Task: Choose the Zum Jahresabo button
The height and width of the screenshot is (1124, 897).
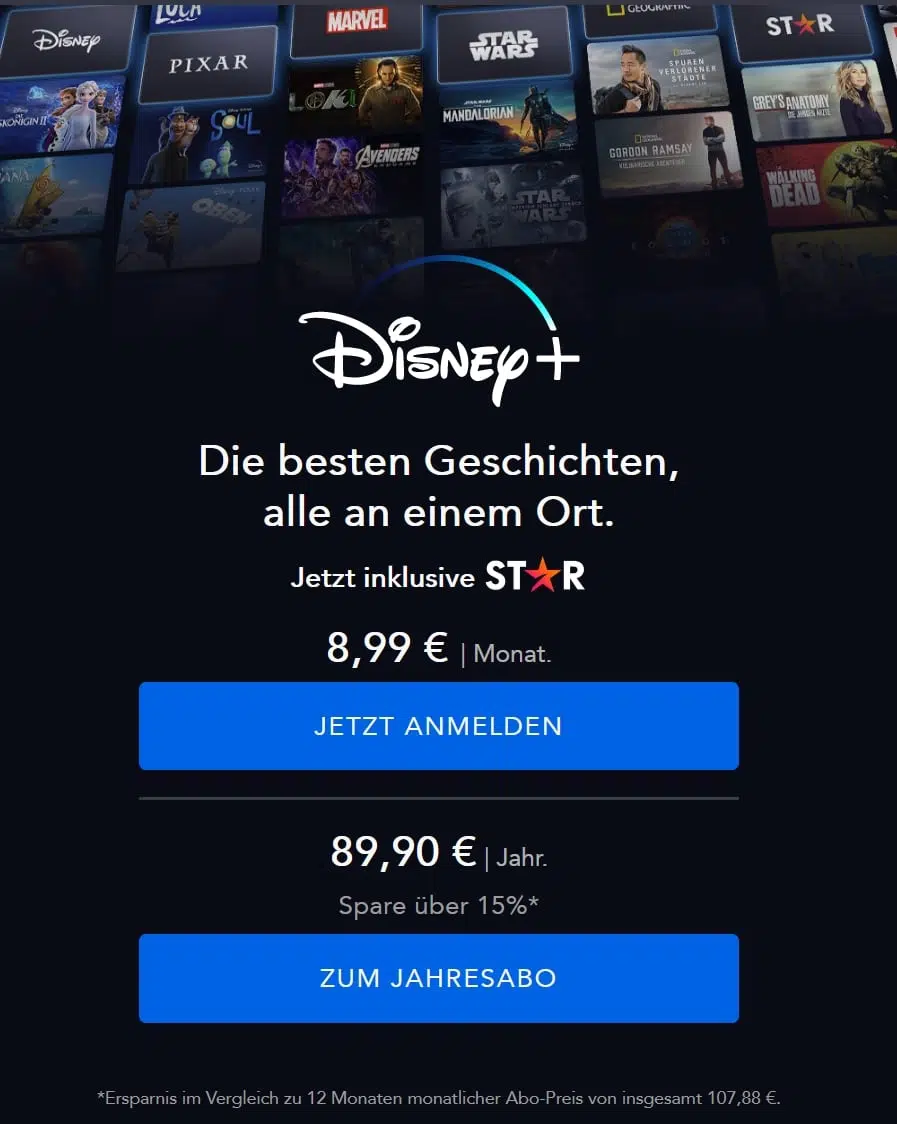Action: point(438,978)
